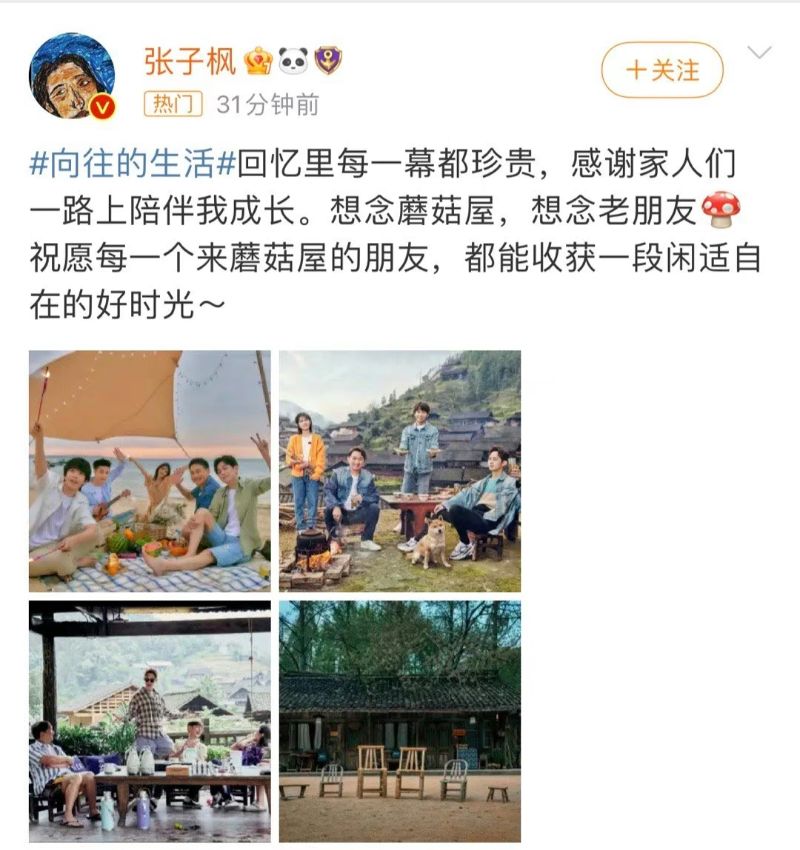Open the pavilion tea table photo
Screen dimensions: 800x850
(149, 720)
